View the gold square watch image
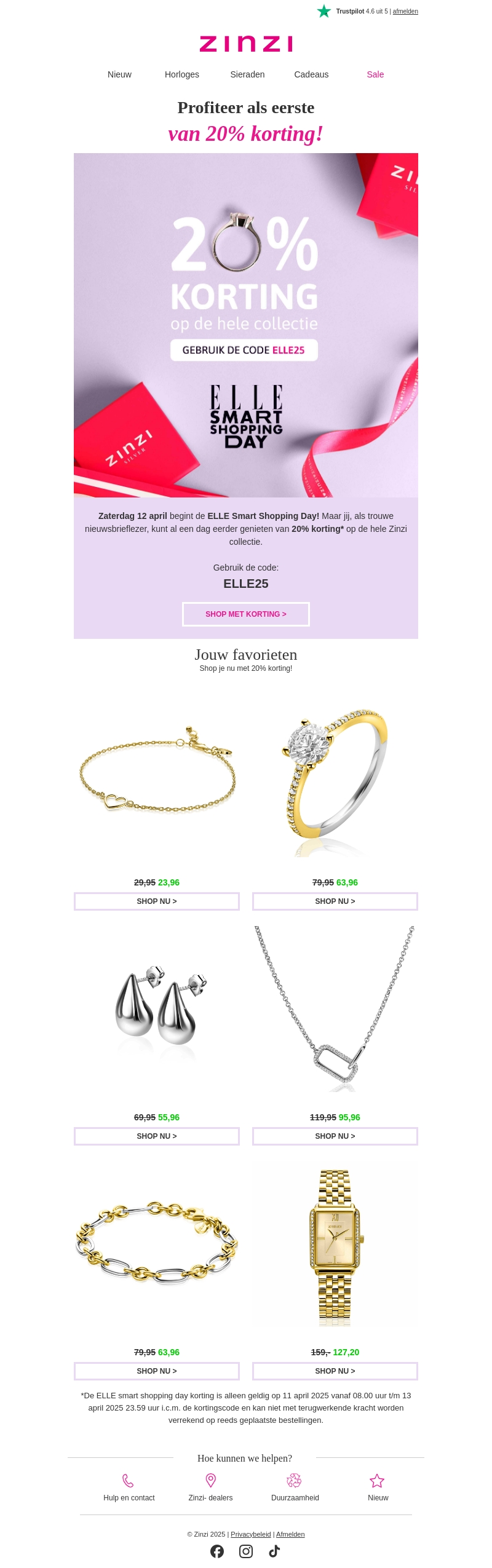Viewport: 492px width, 1568px height. click(335, 1248)
